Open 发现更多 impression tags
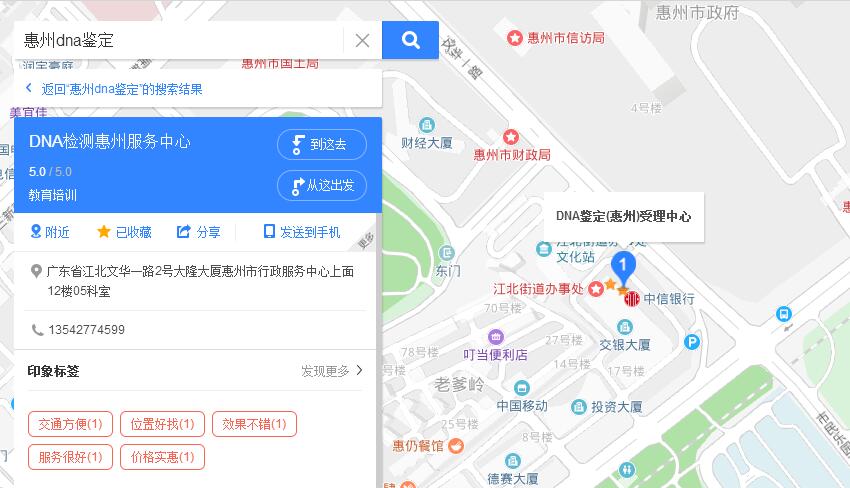Viewport: 850px width, 488px height. [332, 371]
